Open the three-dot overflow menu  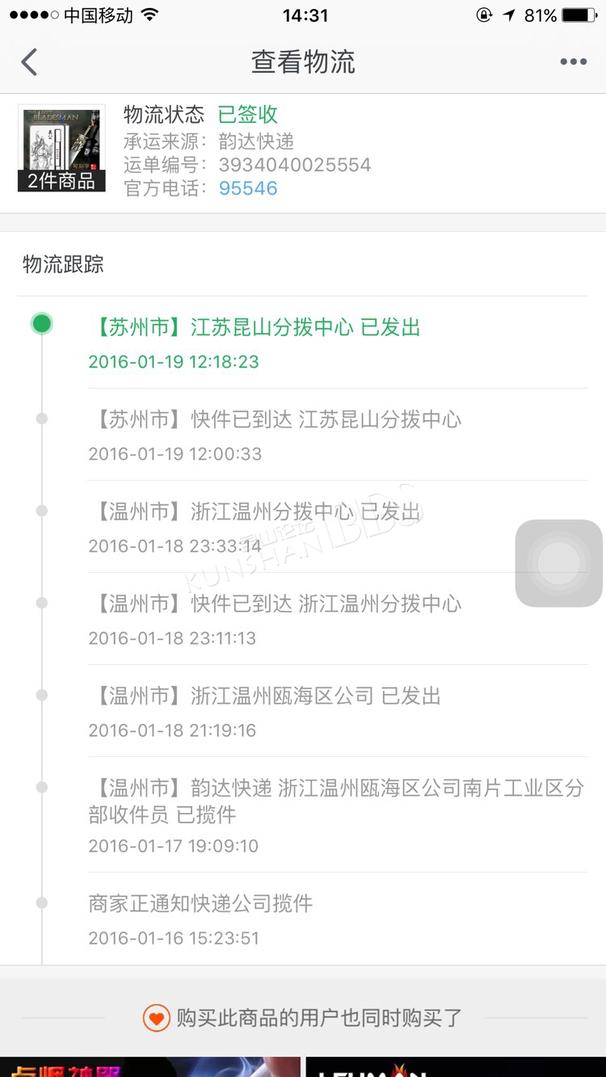(x=573, y=62)
